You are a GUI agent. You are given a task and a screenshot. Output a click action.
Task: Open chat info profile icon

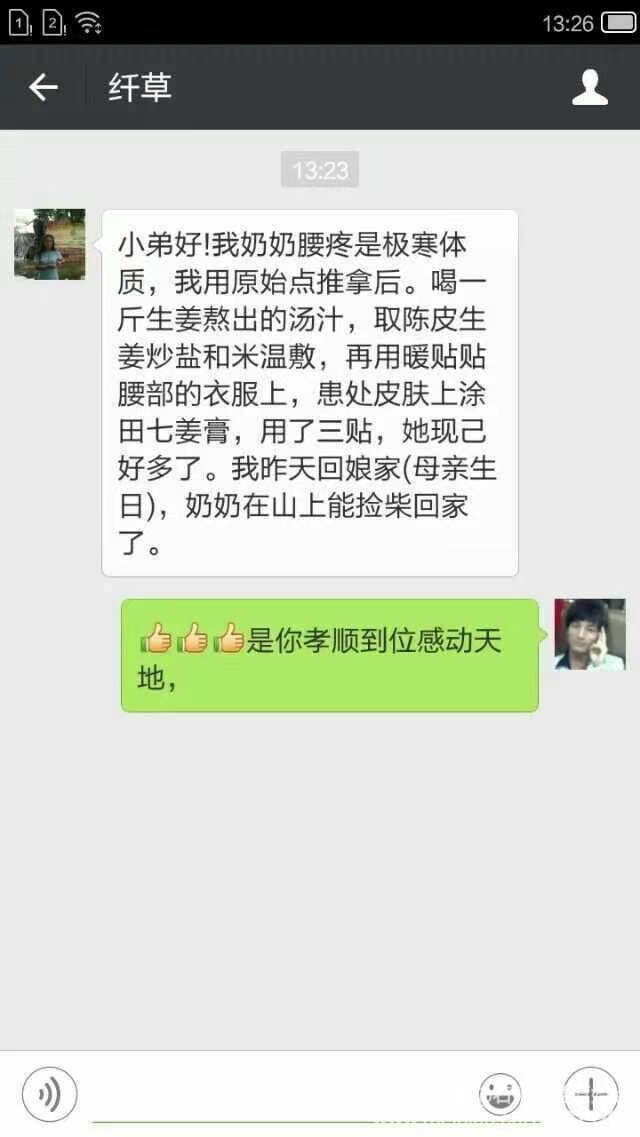point(589,88)
